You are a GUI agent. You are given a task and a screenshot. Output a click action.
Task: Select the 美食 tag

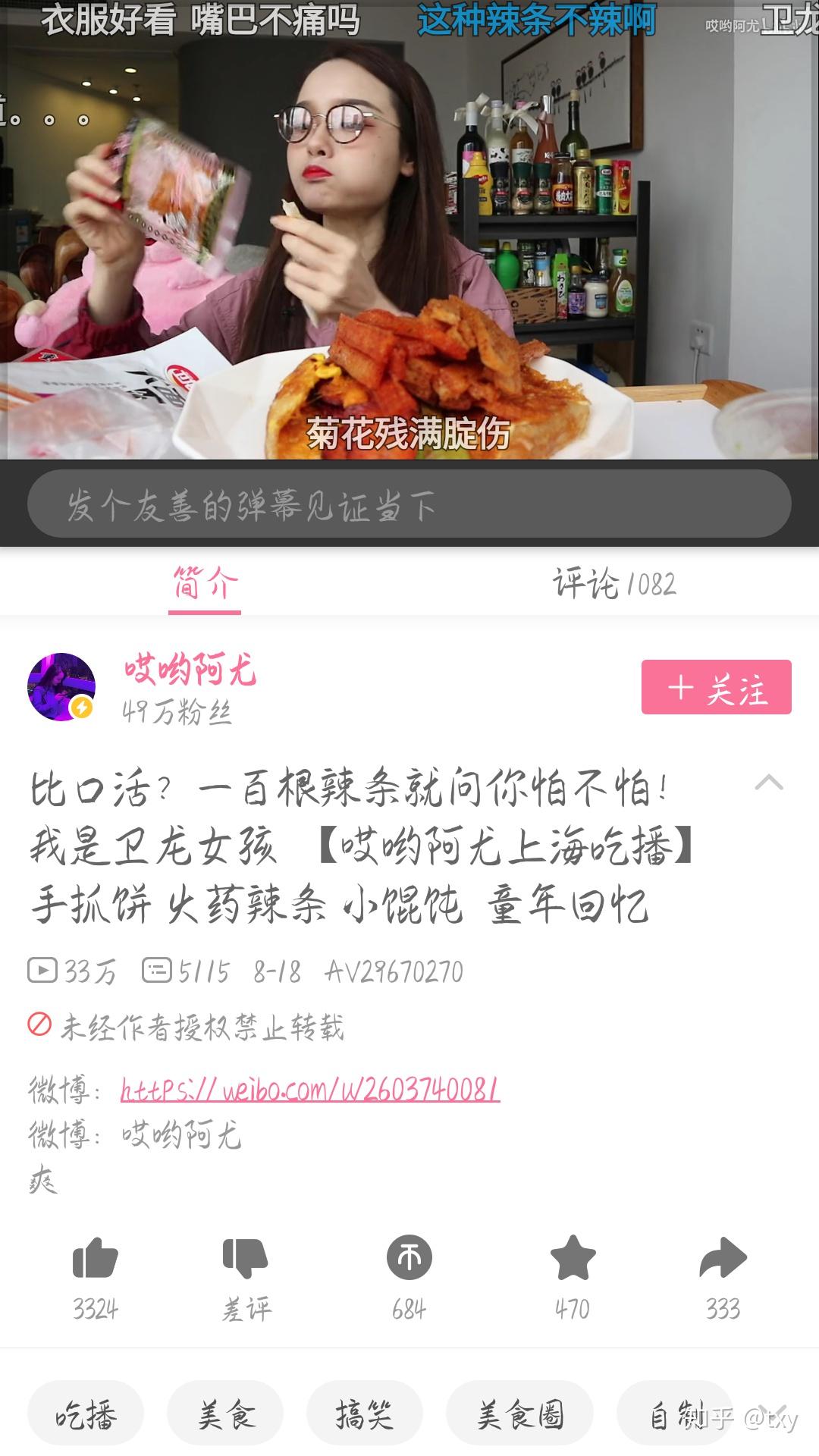224,1412
